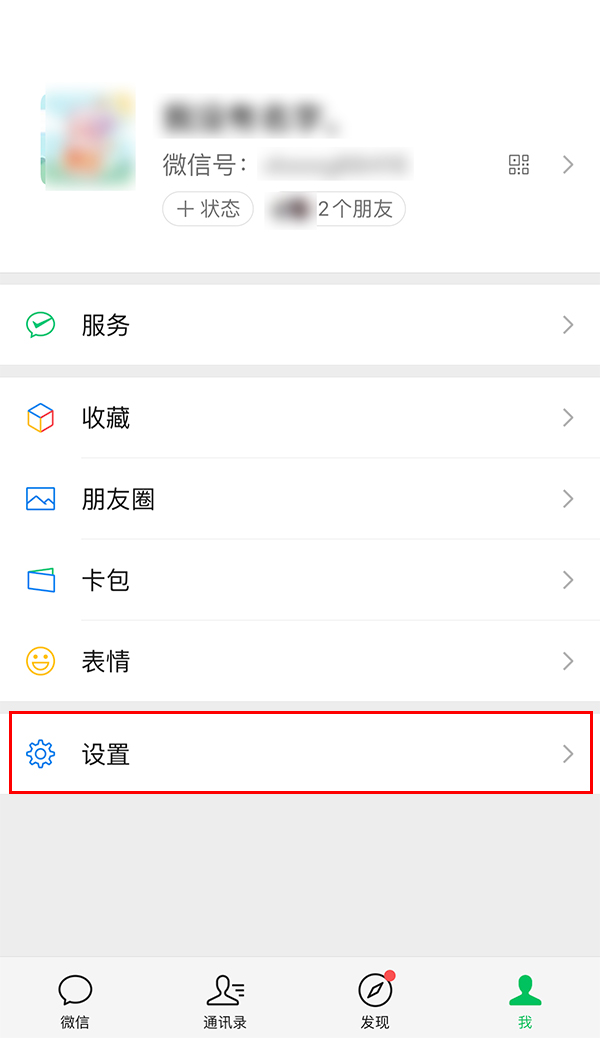The image size is (600, 1038).
Task: Open the 卡包 wallet row
Action: (x=300, y=581)
